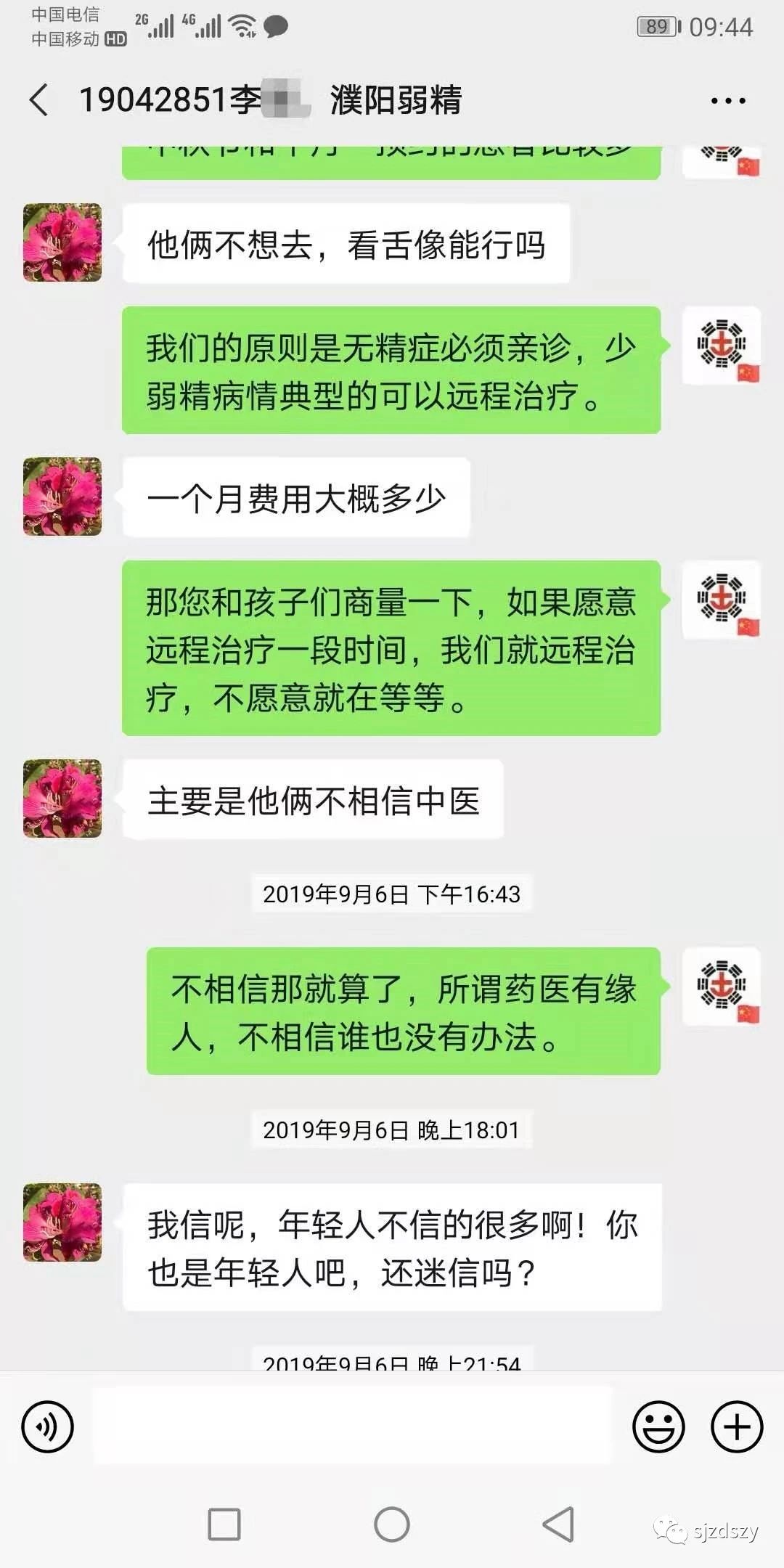Tap the sender avatar next to 不相信那就算了
The width and height of the screenshot is (784, 1568).
[722, 987]
